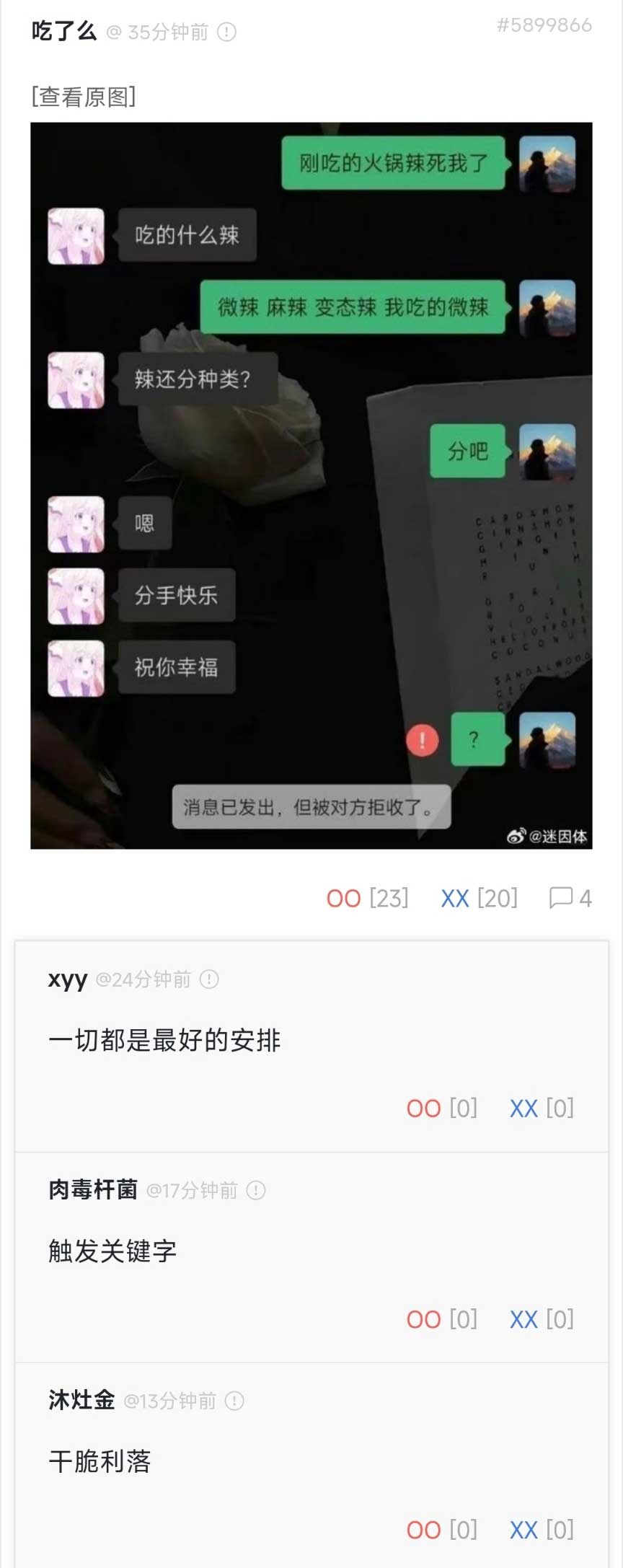The image size is (623, 1568).
Task: Open the info icon beside 沐灶金's comment
Action: 234,1401
